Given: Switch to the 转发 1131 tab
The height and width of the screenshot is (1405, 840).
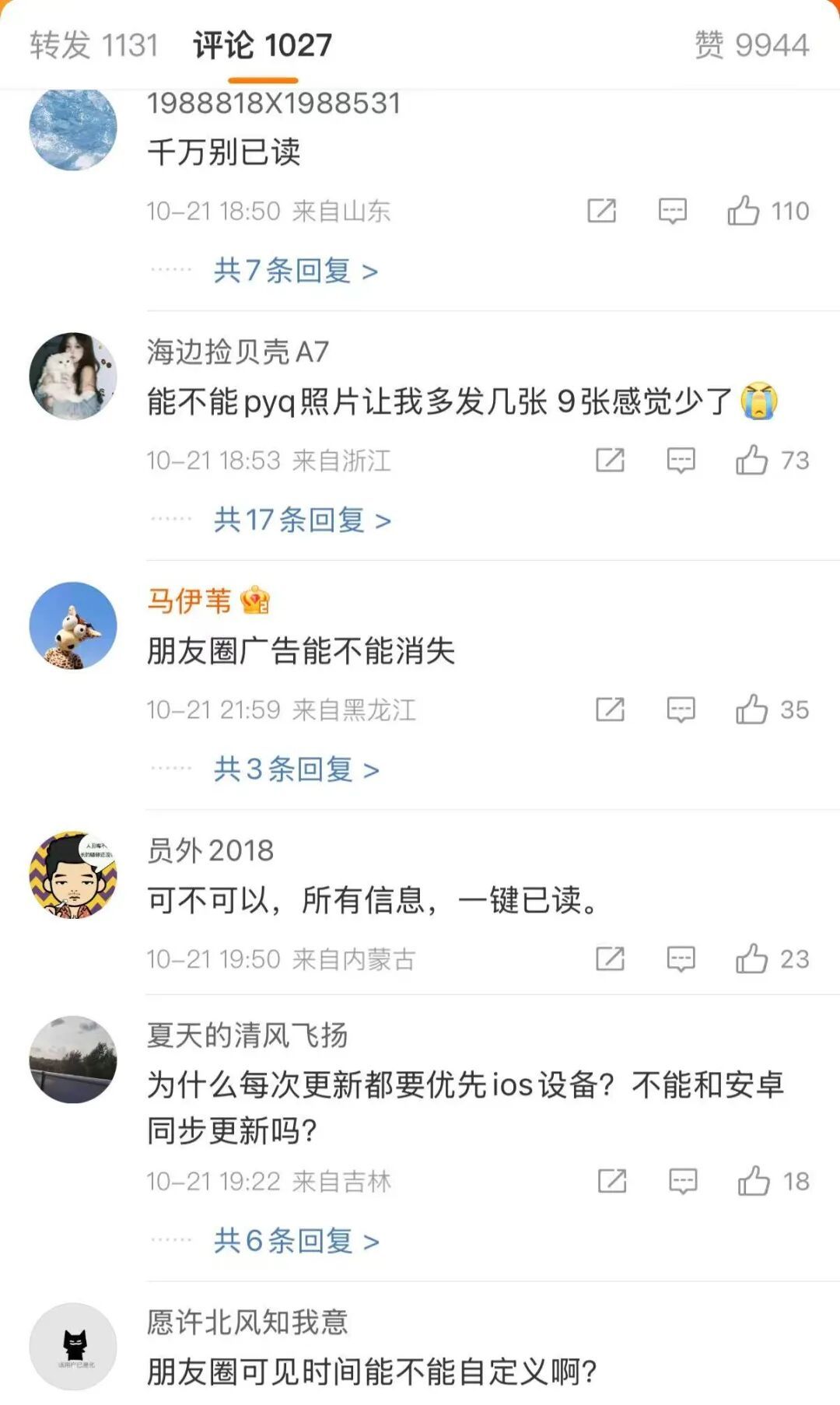Looking at the screenshot, I should point(94,45).
